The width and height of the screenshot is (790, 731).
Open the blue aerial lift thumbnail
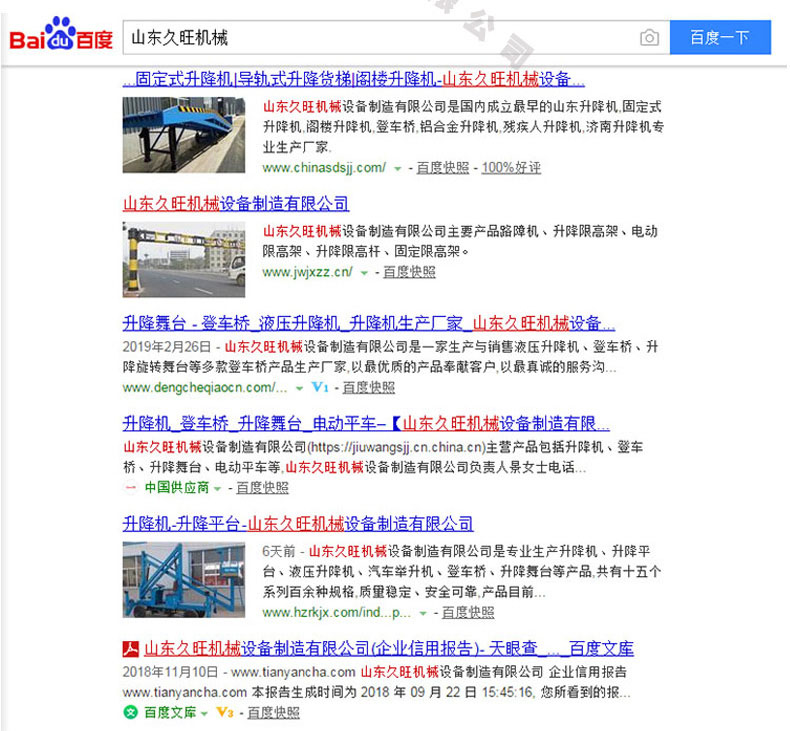click(184, 580)
